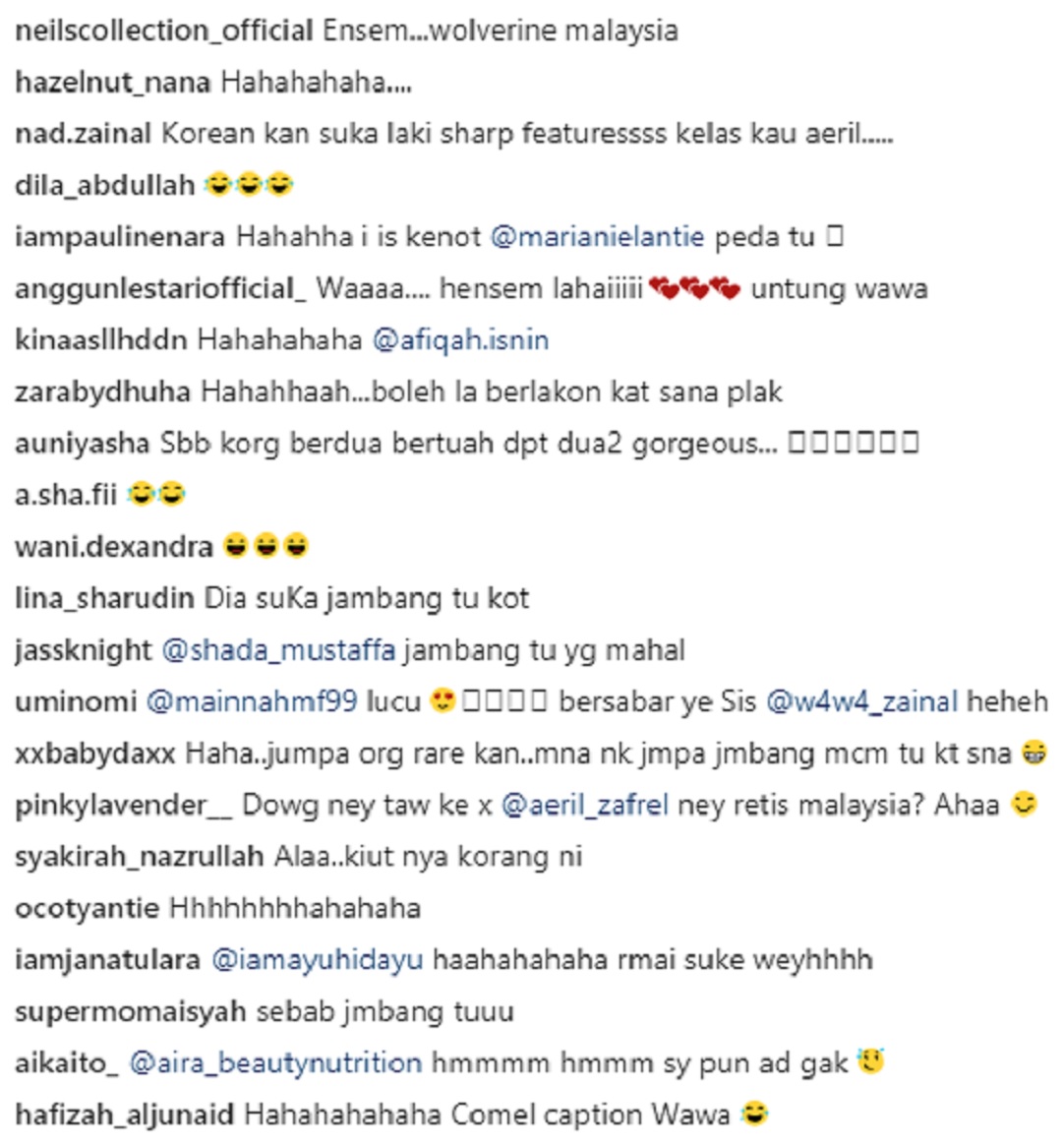Open xxbabydaxx's profile
1062x1148 pixels.
tap(94, 754)
